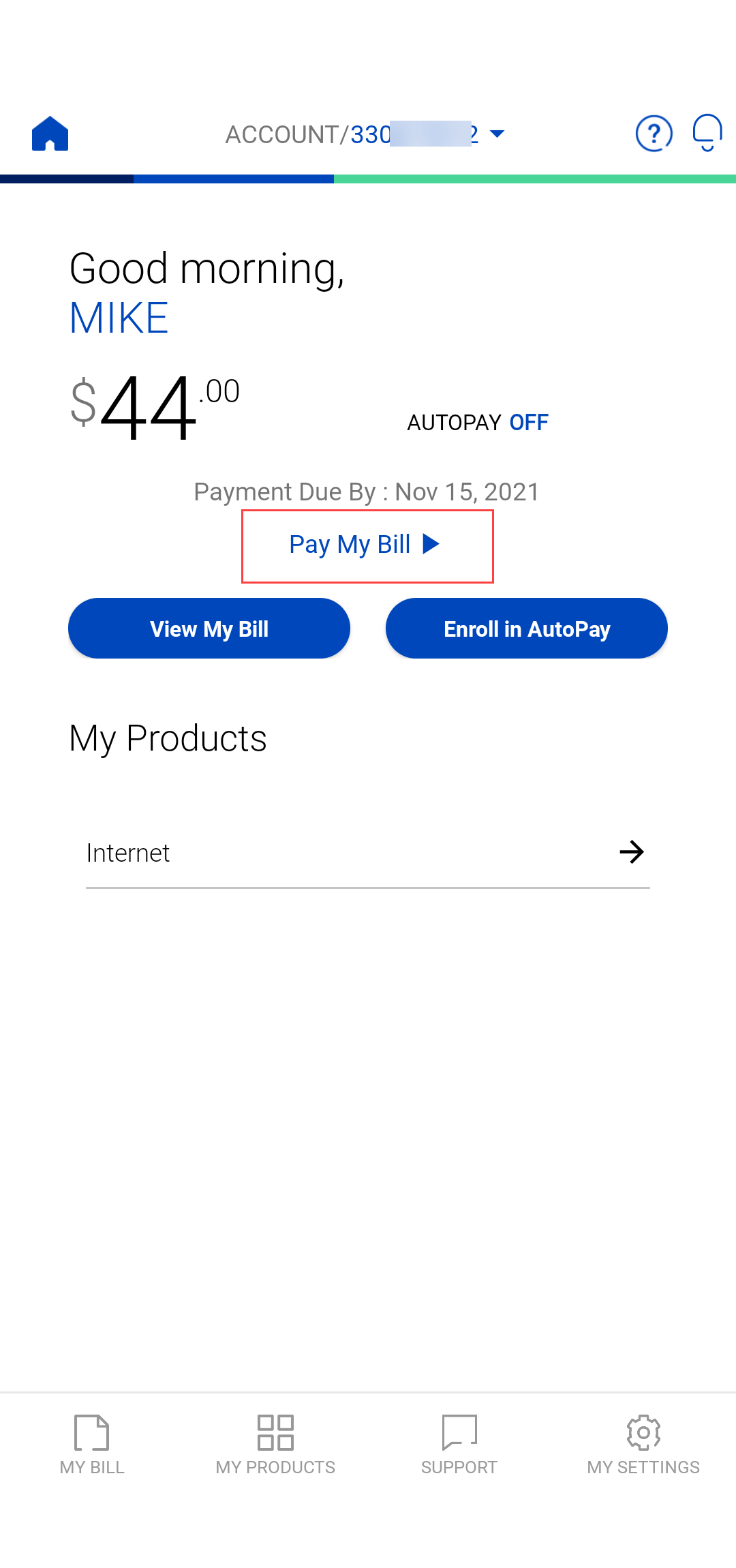Select the greeting name MIKE

pyautogui.click(x=118, y=317)
